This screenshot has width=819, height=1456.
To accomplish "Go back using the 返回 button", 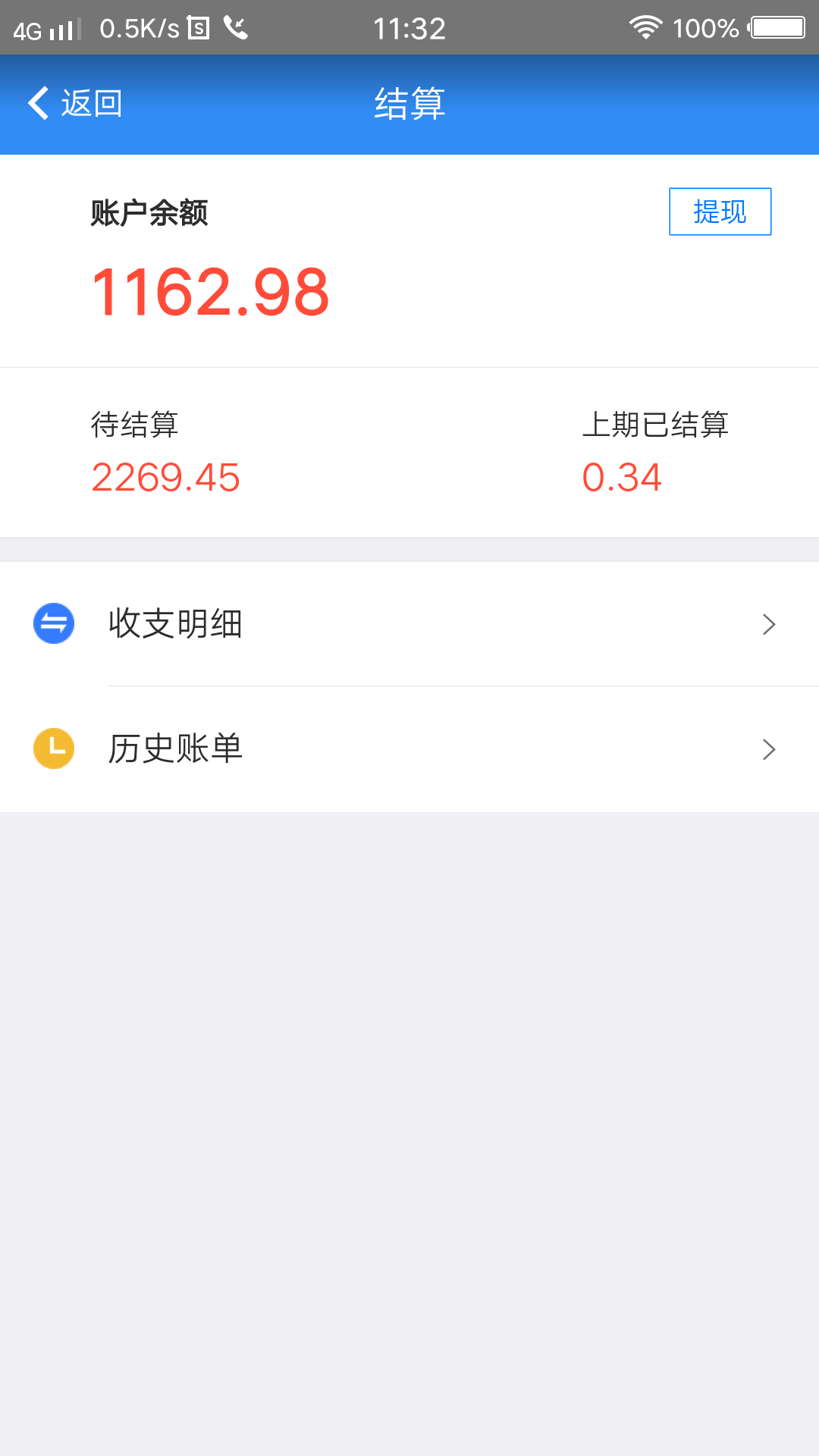I will [x=75, y=103].
